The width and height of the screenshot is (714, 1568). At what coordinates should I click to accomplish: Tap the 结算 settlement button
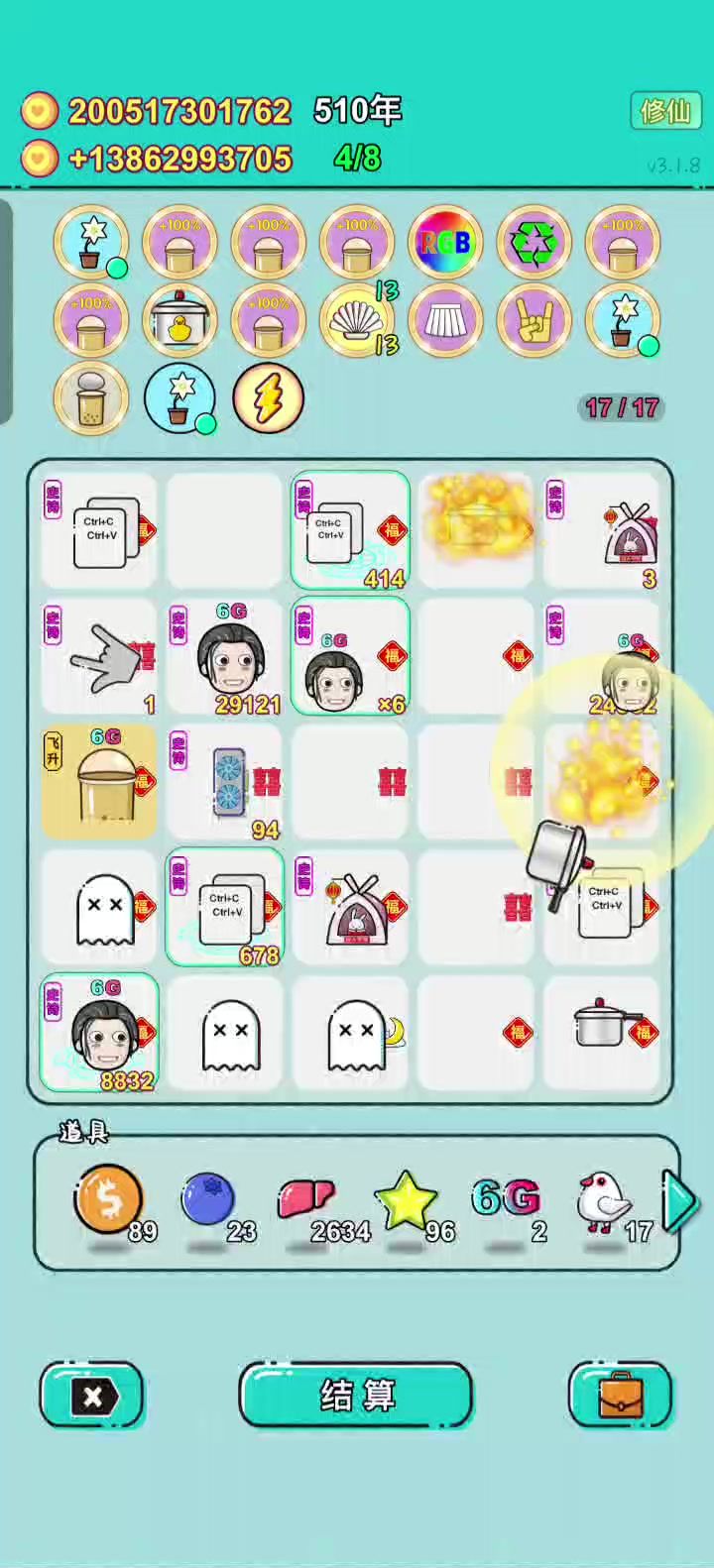(356, 1396)
